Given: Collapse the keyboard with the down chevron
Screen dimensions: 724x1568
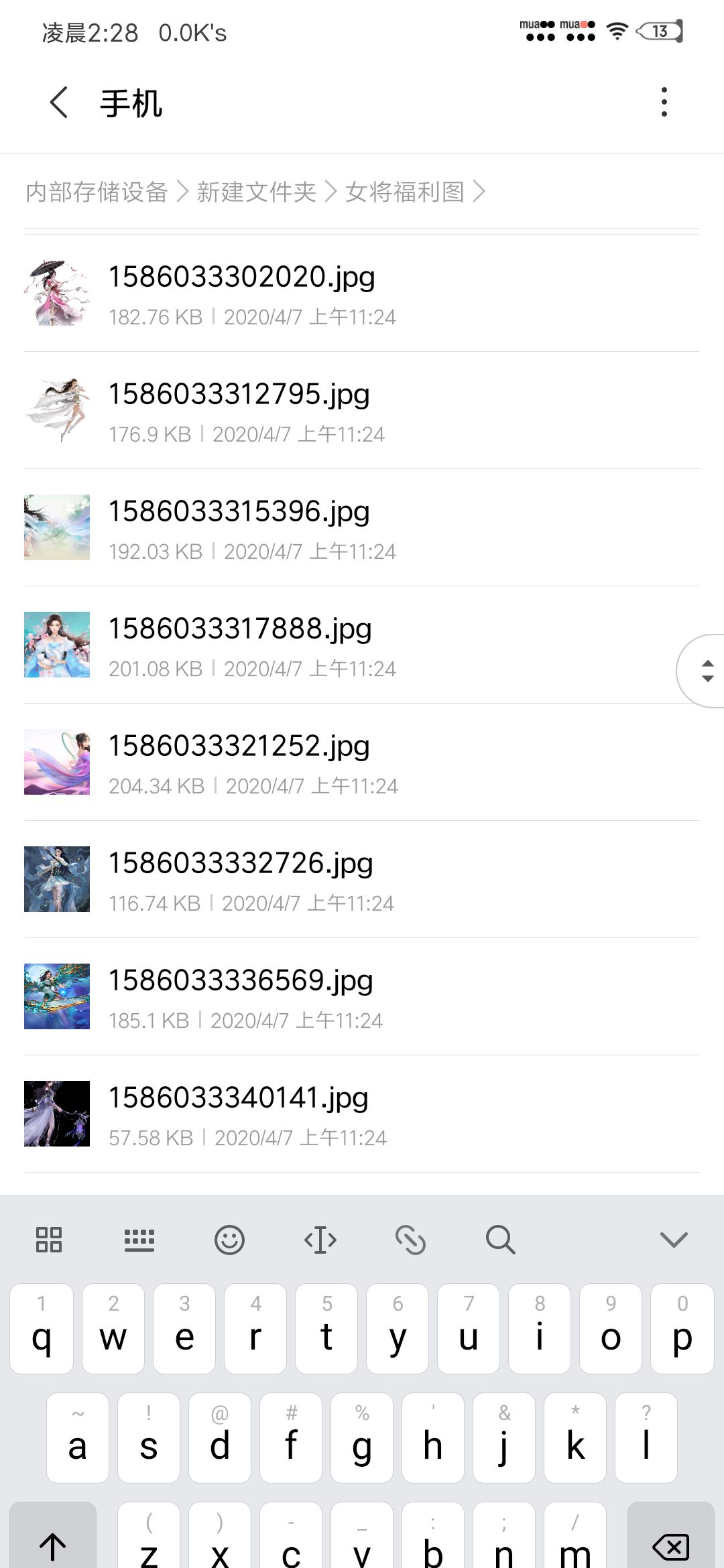Looking at the screenshot, I should pos(674,1240).
